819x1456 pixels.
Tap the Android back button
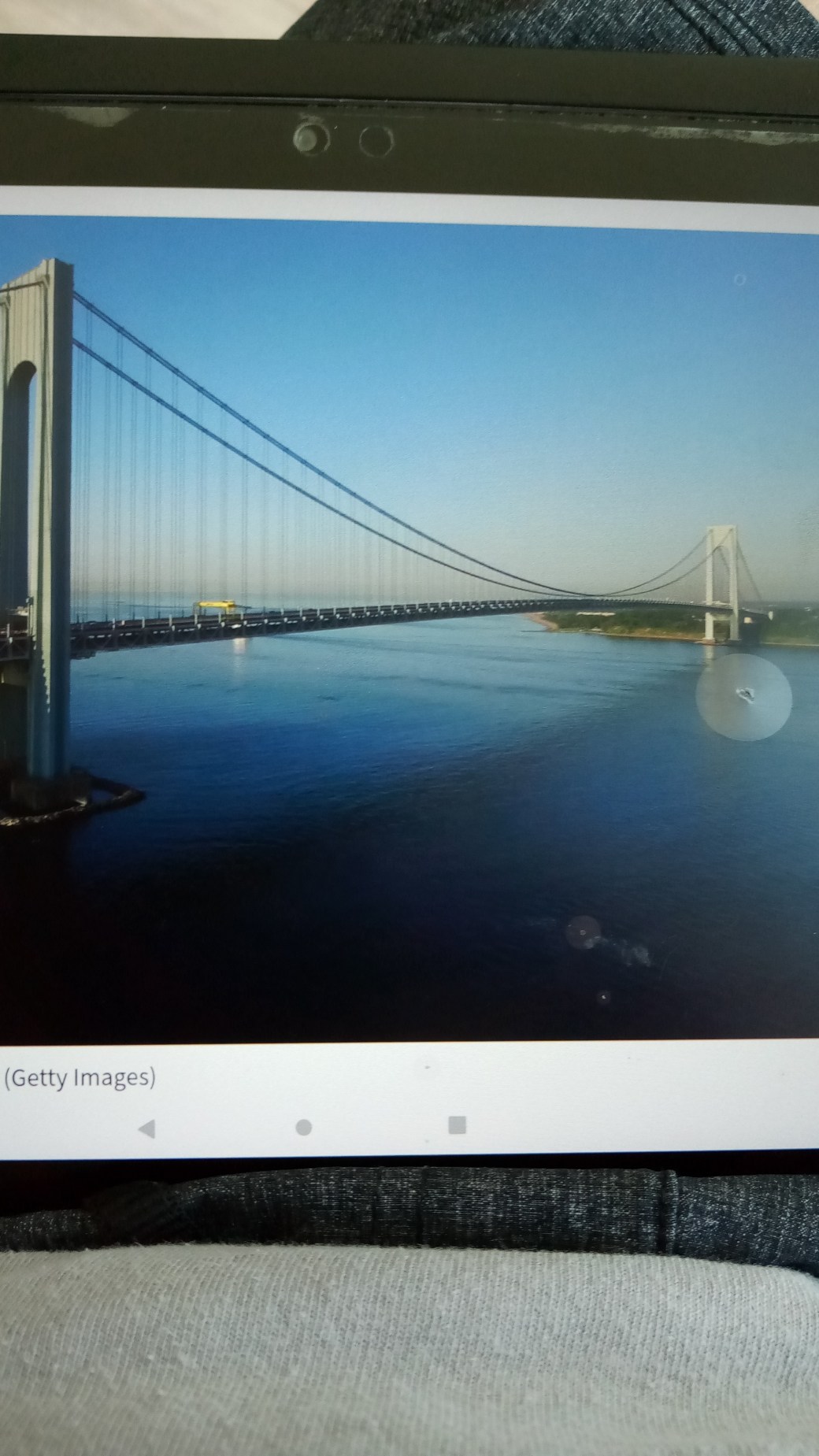(x=146, y=1129)
